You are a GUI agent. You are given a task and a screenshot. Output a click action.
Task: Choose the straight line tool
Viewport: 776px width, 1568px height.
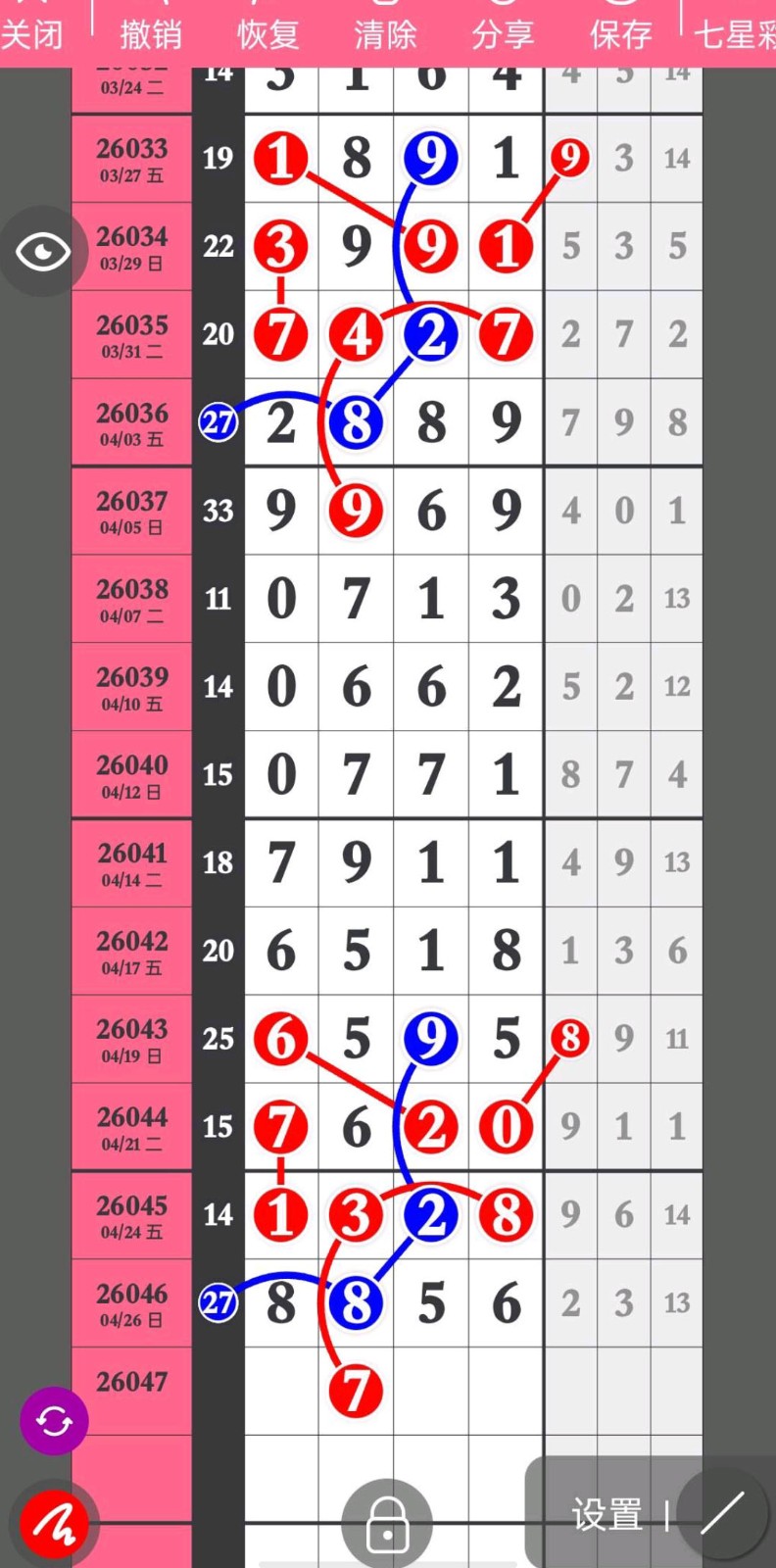(x=722, y=1515)
